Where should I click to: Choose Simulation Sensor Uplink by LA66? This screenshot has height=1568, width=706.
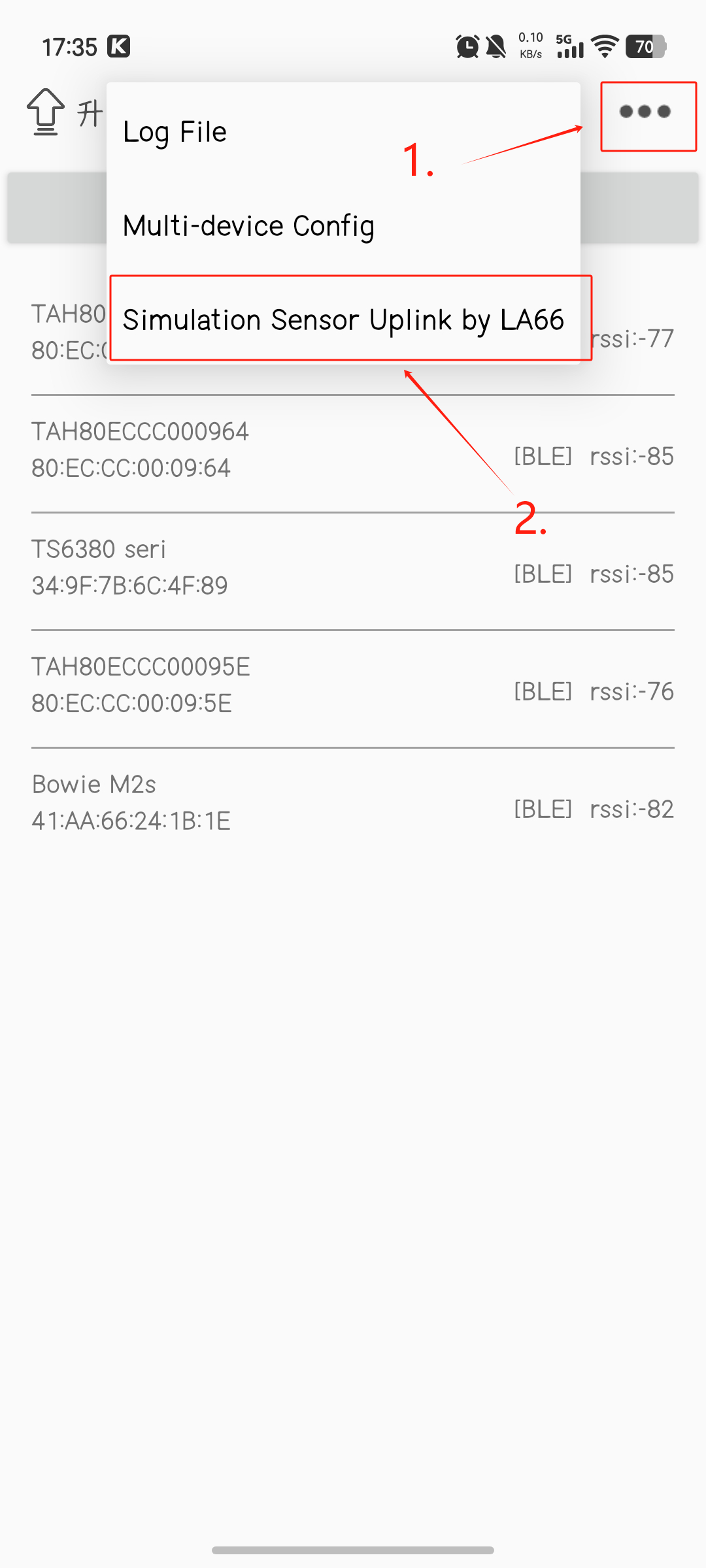[343, 319]
